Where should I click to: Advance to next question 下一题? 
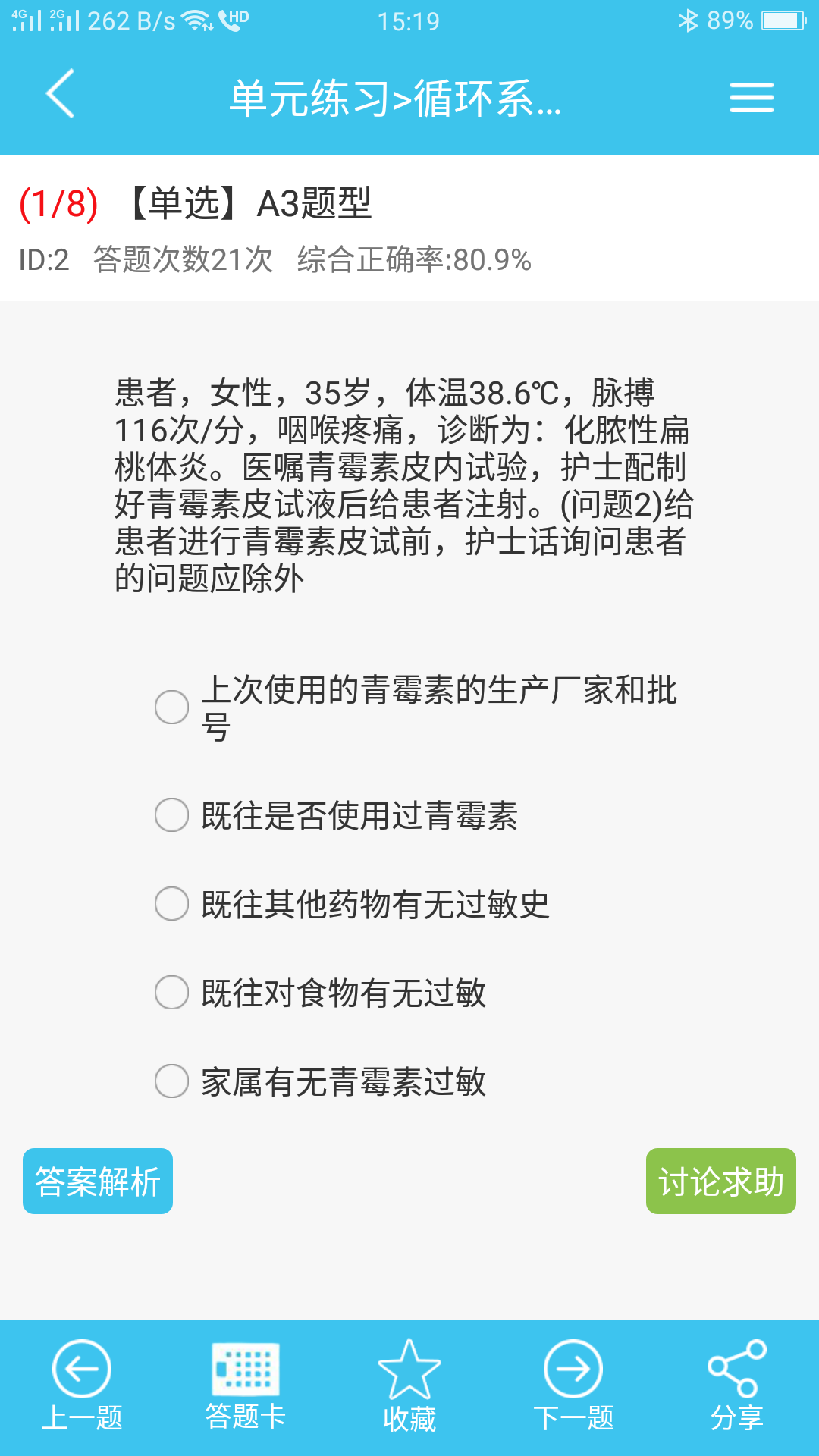(573, 1386)
